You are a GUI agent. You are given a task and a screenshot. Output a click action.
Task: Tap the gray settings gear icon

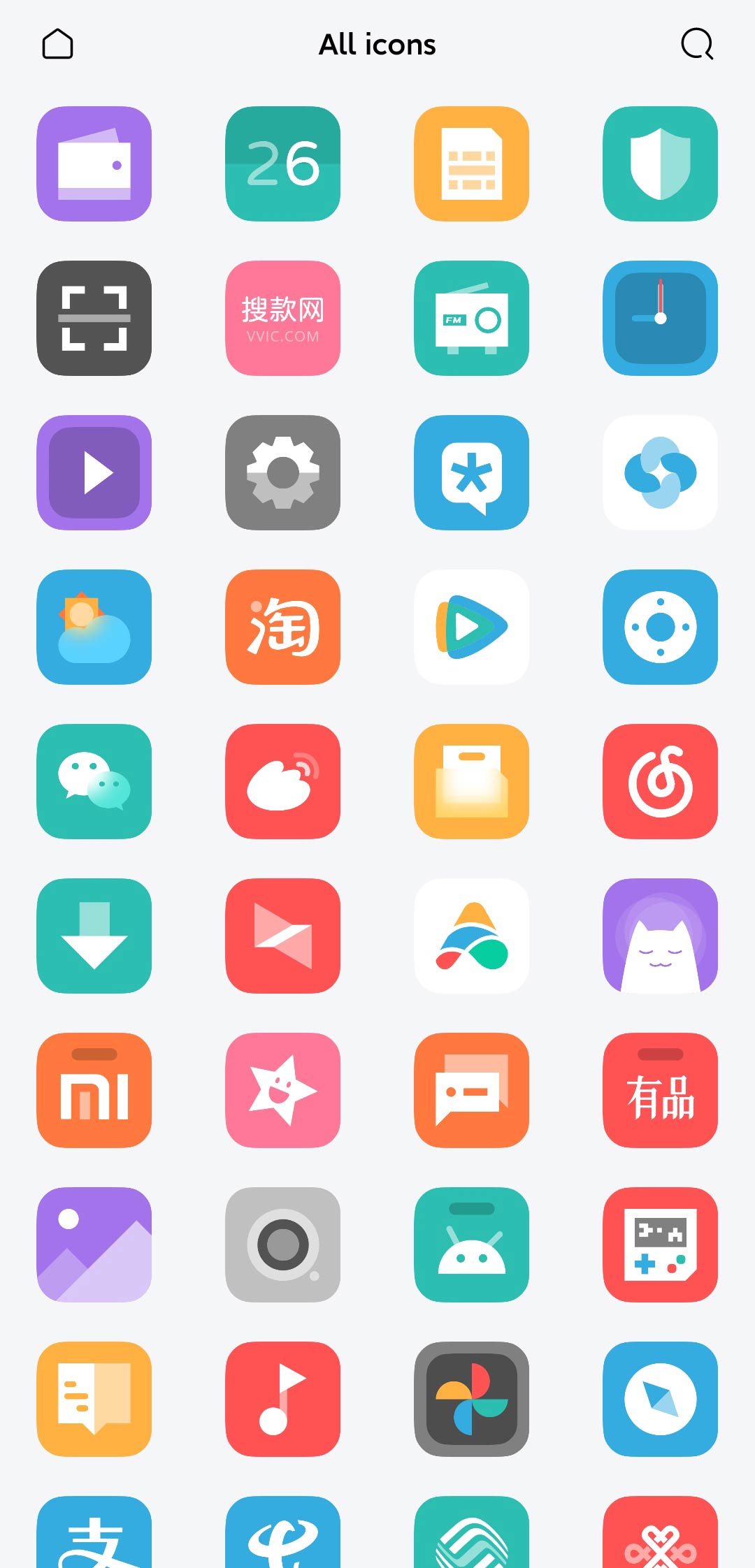(x=283, y=472)
